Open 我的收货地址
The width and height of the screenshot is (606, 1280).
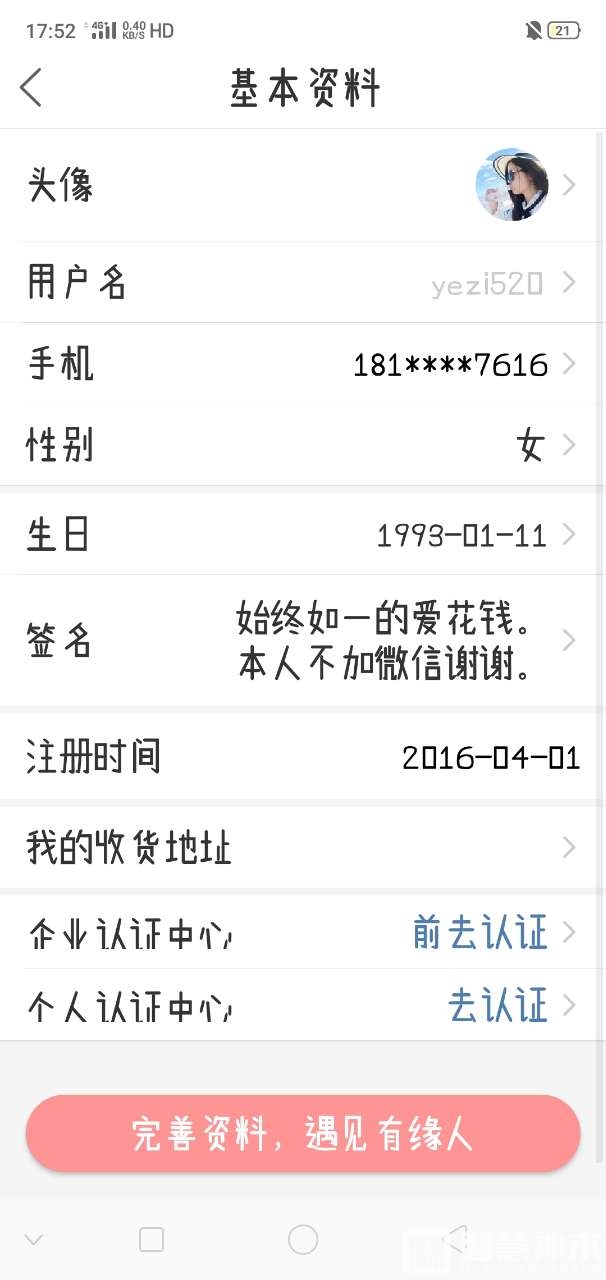point(302,848)
